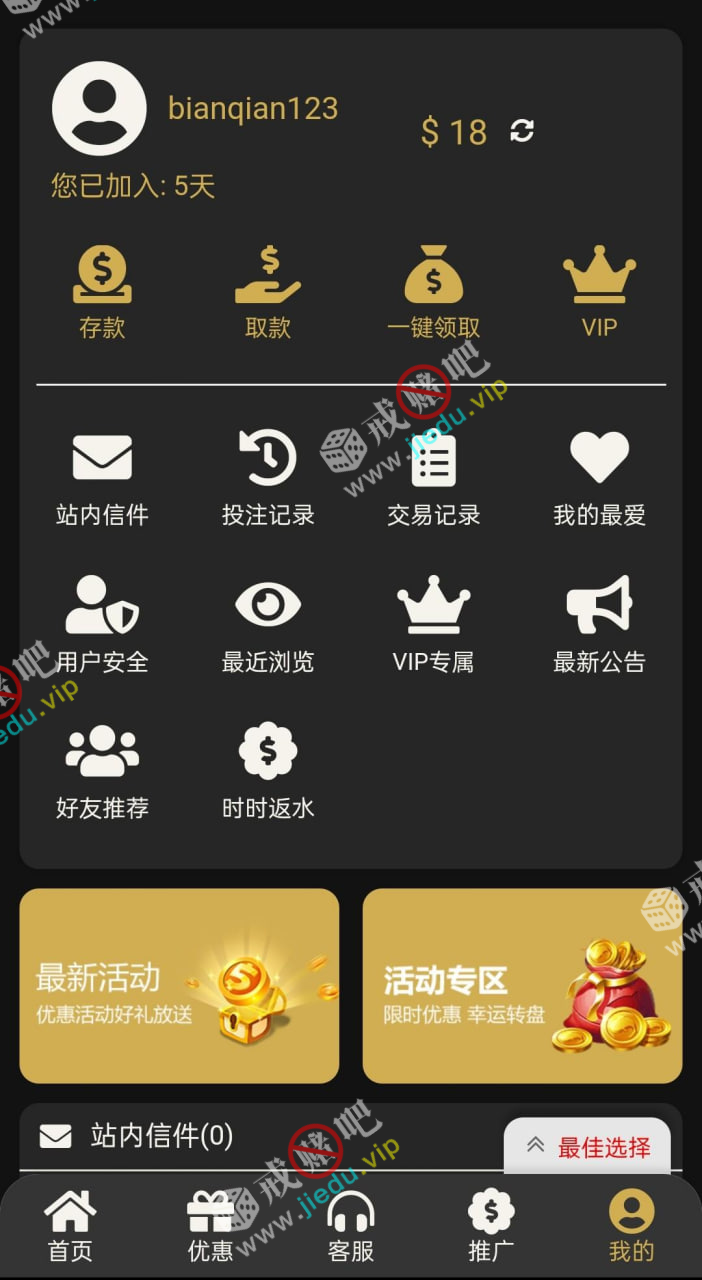The image size is (702, 1280).
Task: Go to 用户安全 settings
Action: [x=102, y=624]
